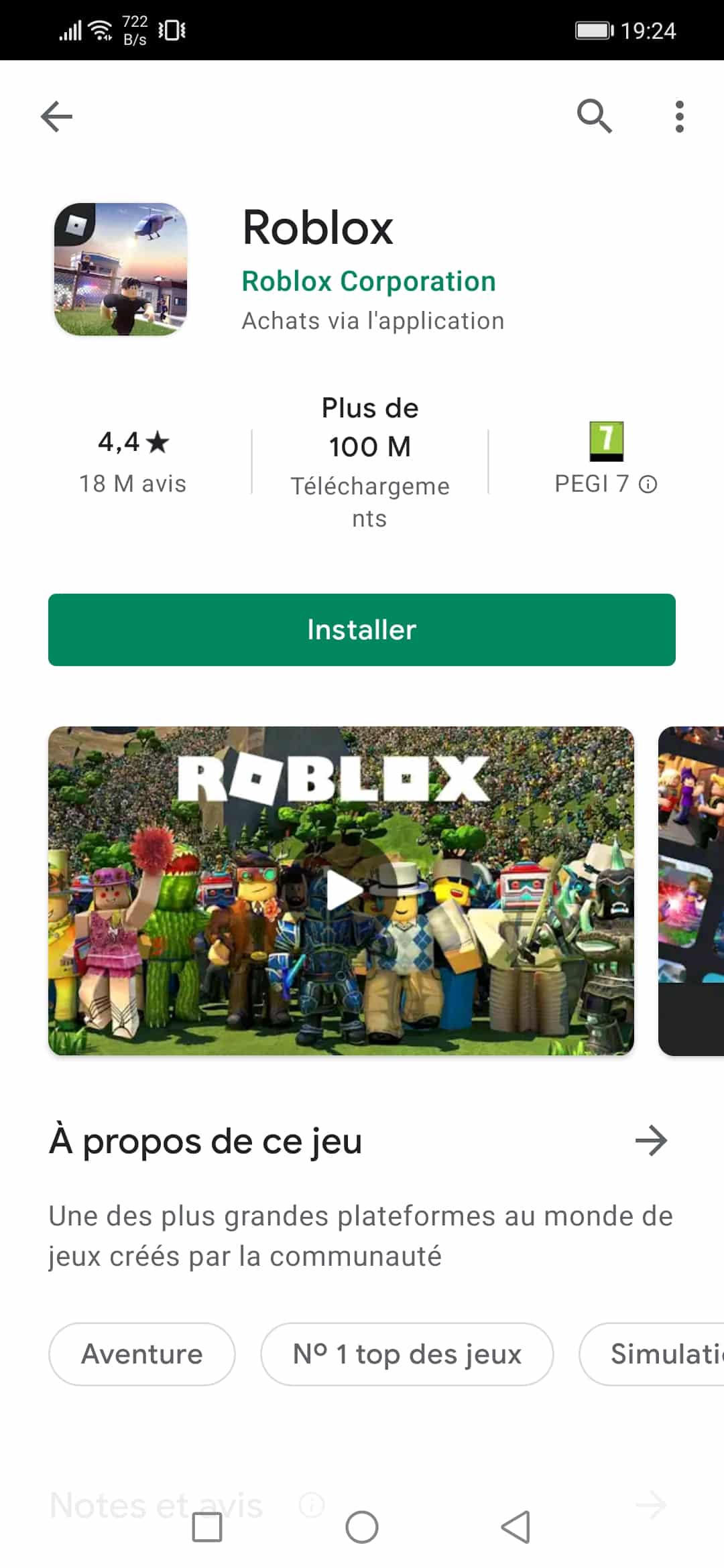The width and height of the screenshot is (724, 1568).
Task: Select the Aventure chip
Action: coord(142,1354)
